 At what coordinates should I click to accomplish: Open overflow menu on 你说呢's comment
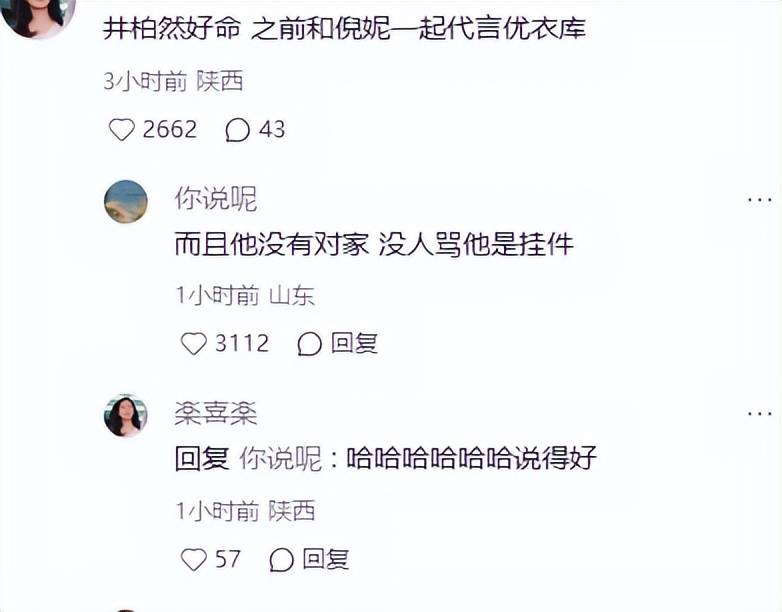759,200
